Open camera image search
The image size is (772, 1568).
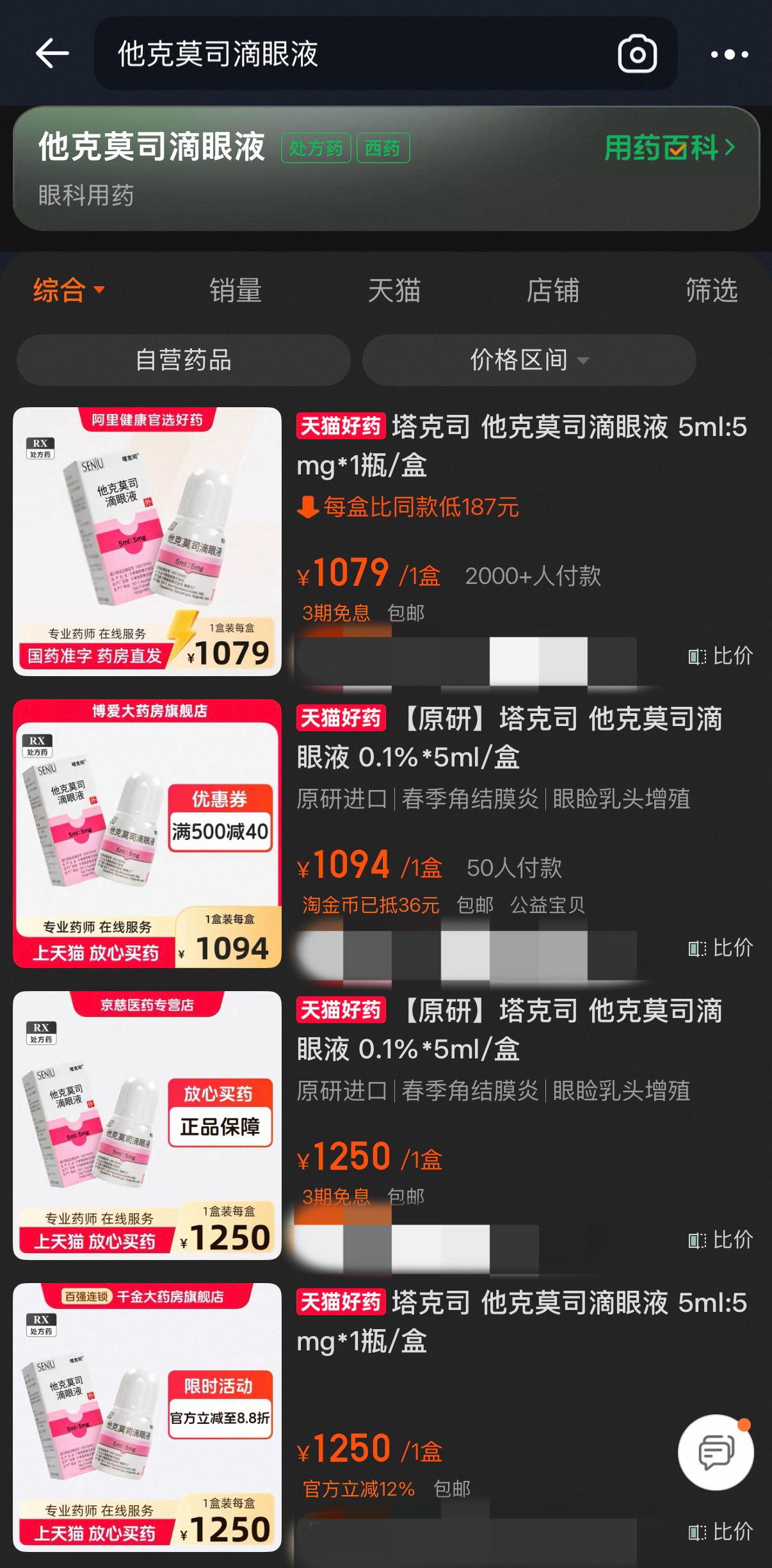[x=637, y=54]
